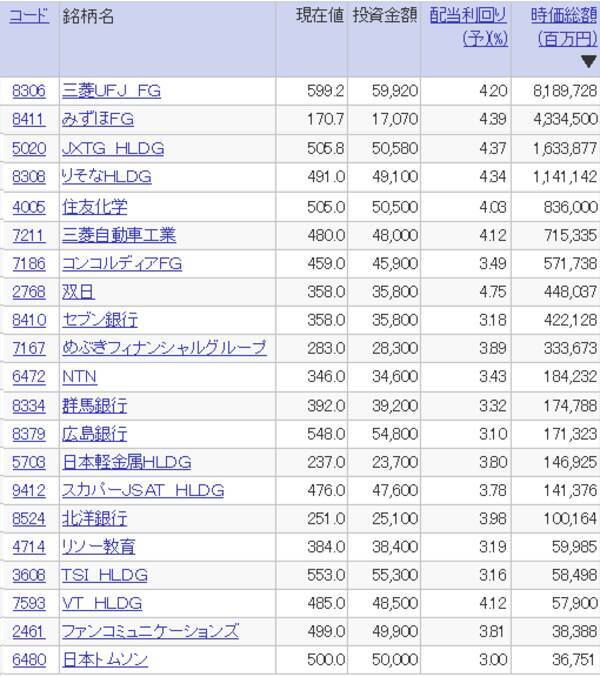Open the りそなHLDG link

click(107, 177)
